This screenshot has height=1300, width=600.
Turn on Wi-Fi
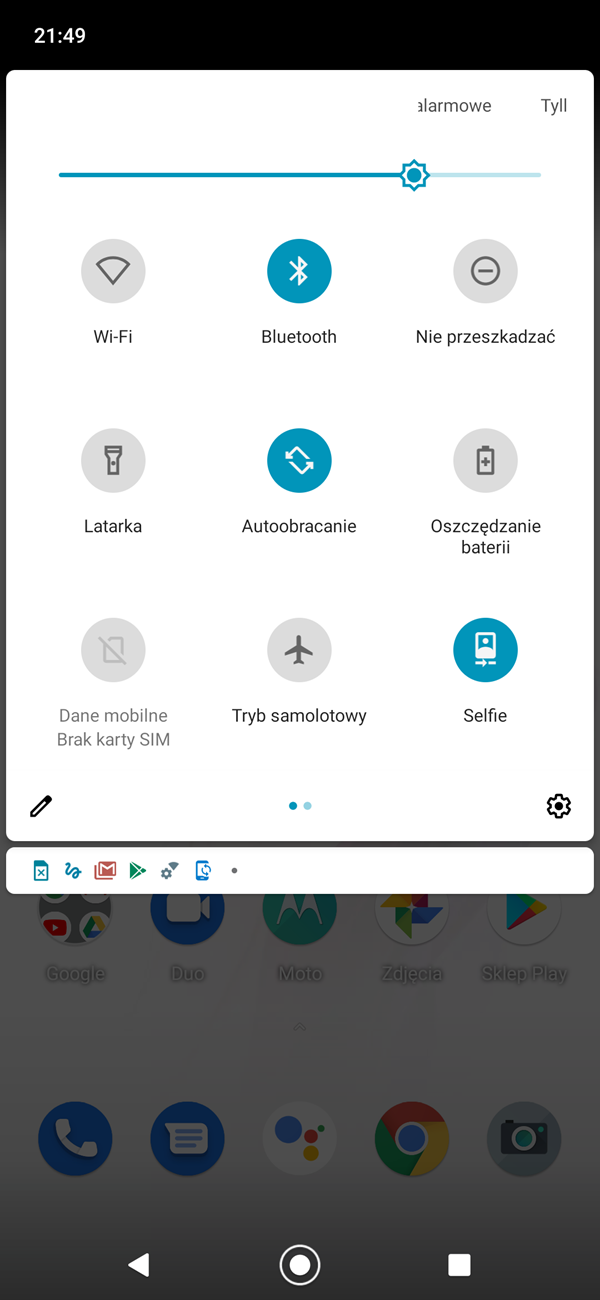113,271
